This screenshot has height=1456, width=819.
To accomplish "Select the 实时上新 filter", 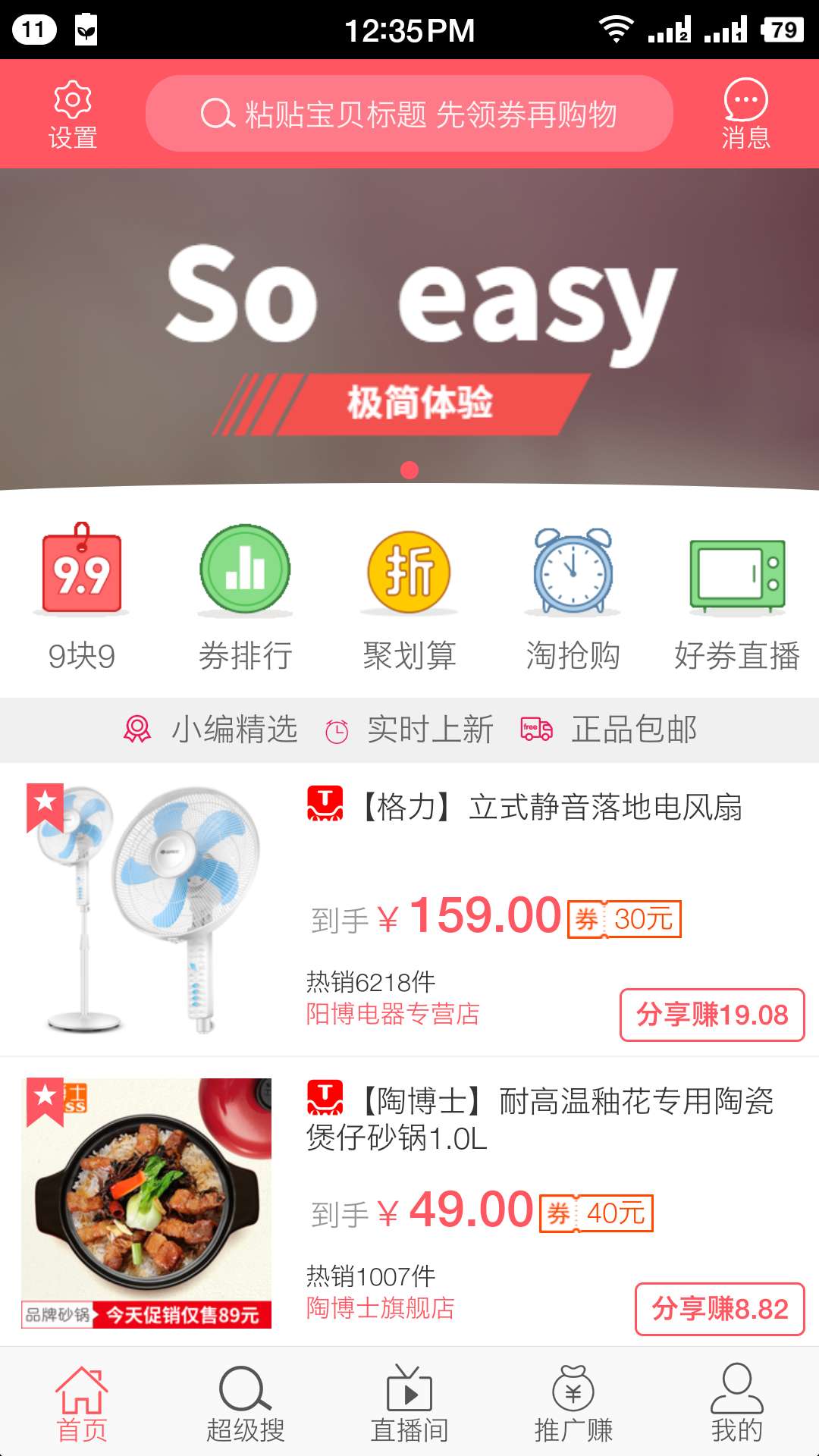I will 409,730.
